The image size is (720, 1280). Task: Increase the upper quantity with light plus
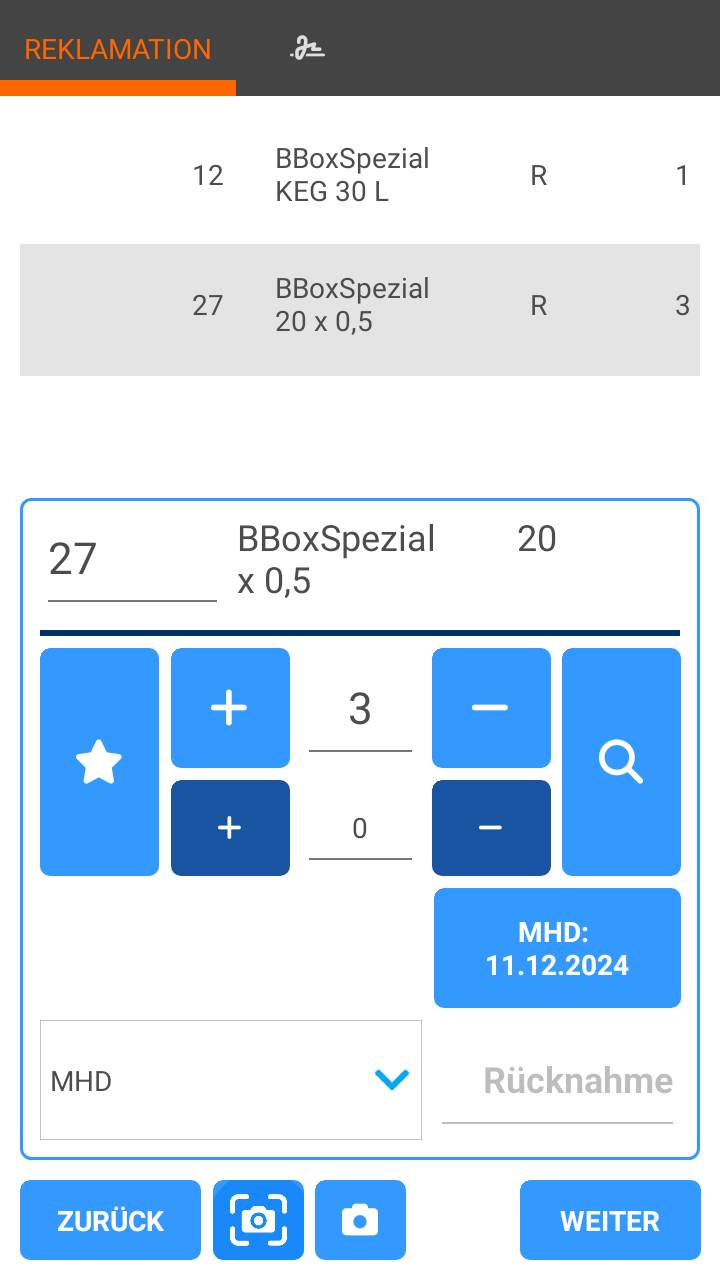point(230,708)
